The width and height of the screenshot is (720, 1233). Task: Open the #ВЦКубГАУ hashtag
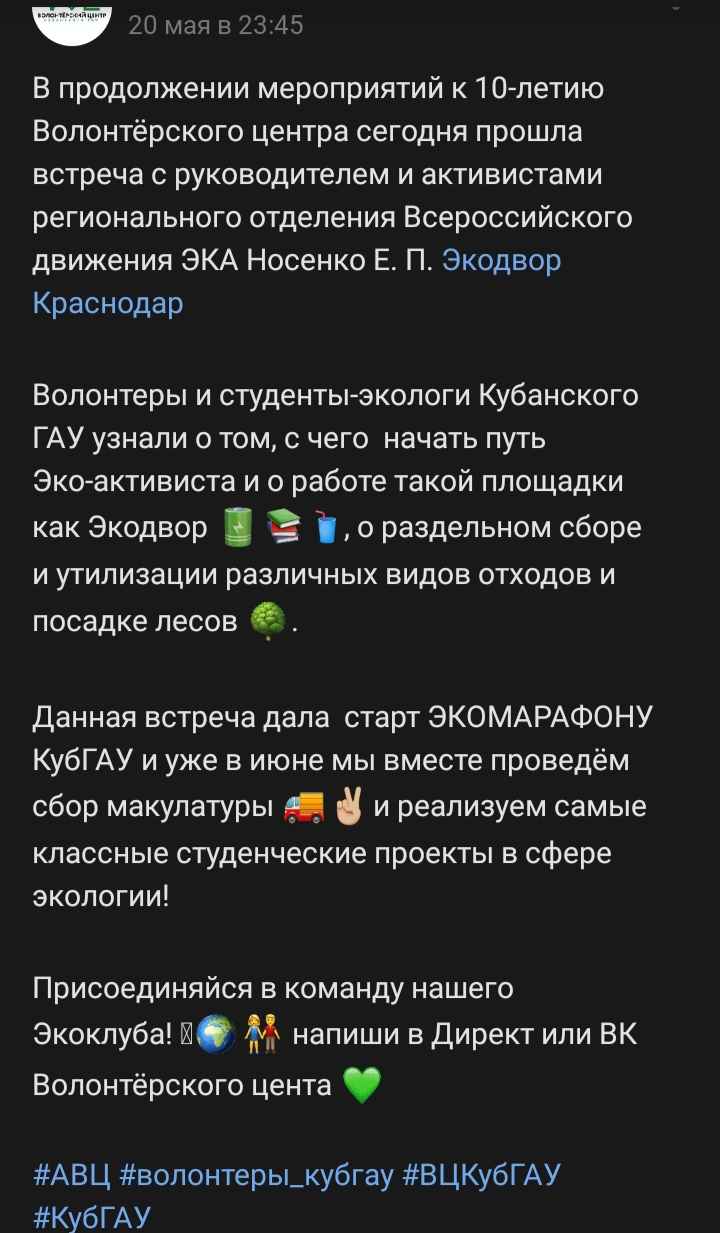click(x=481, y=1174)
